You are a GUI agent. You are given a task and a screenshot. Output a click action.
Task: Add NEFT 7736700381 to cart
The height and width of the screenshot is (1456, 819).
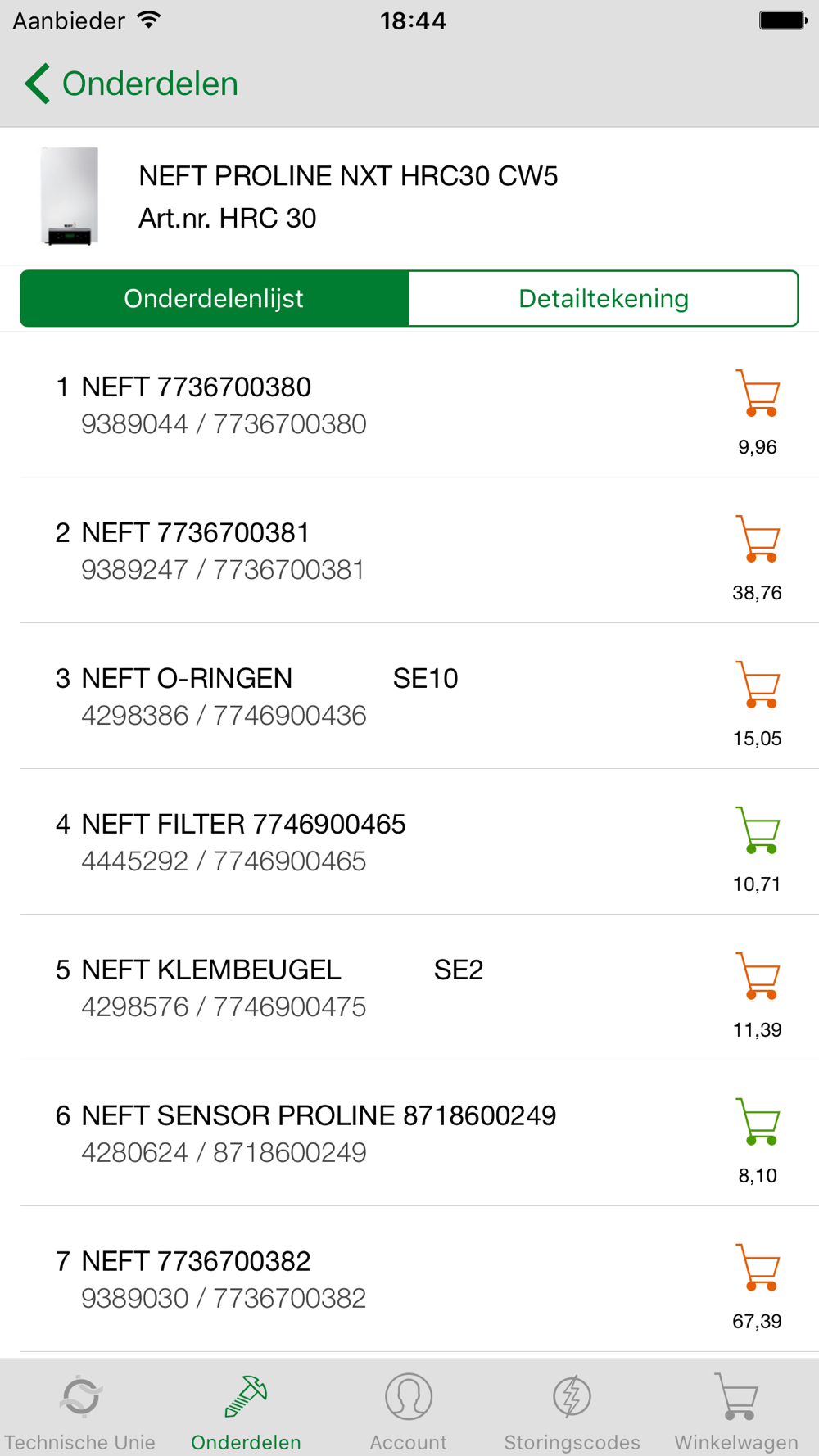(758, 539)
